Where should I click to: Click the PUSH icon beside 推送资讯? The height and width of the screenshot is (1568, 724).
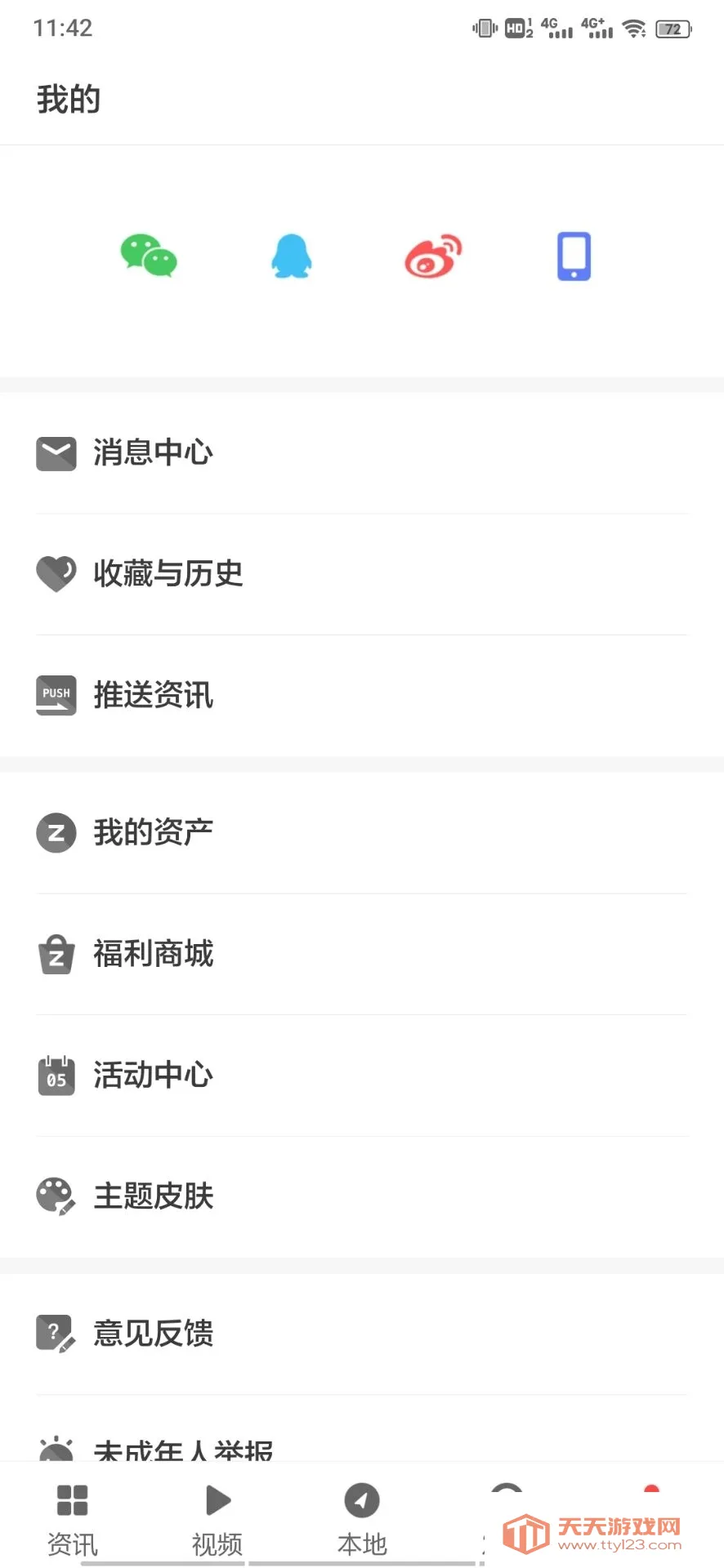(x=56, y=695)
